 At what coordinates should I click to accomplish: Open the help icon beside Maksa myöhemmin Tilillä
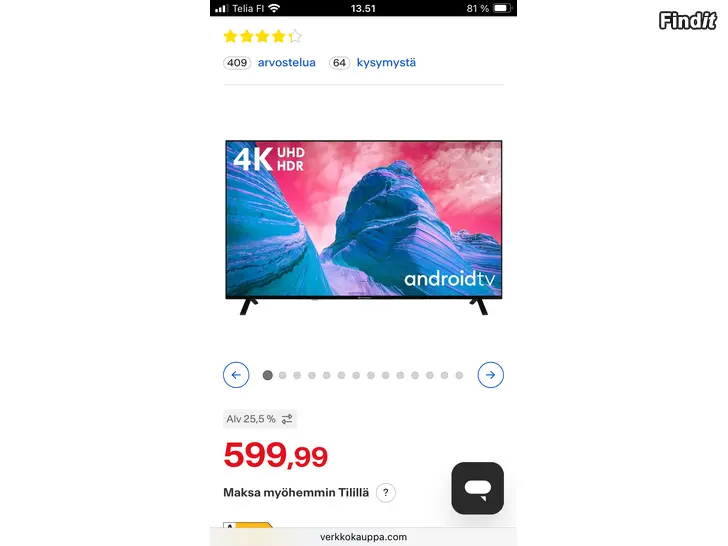point(387,492)
